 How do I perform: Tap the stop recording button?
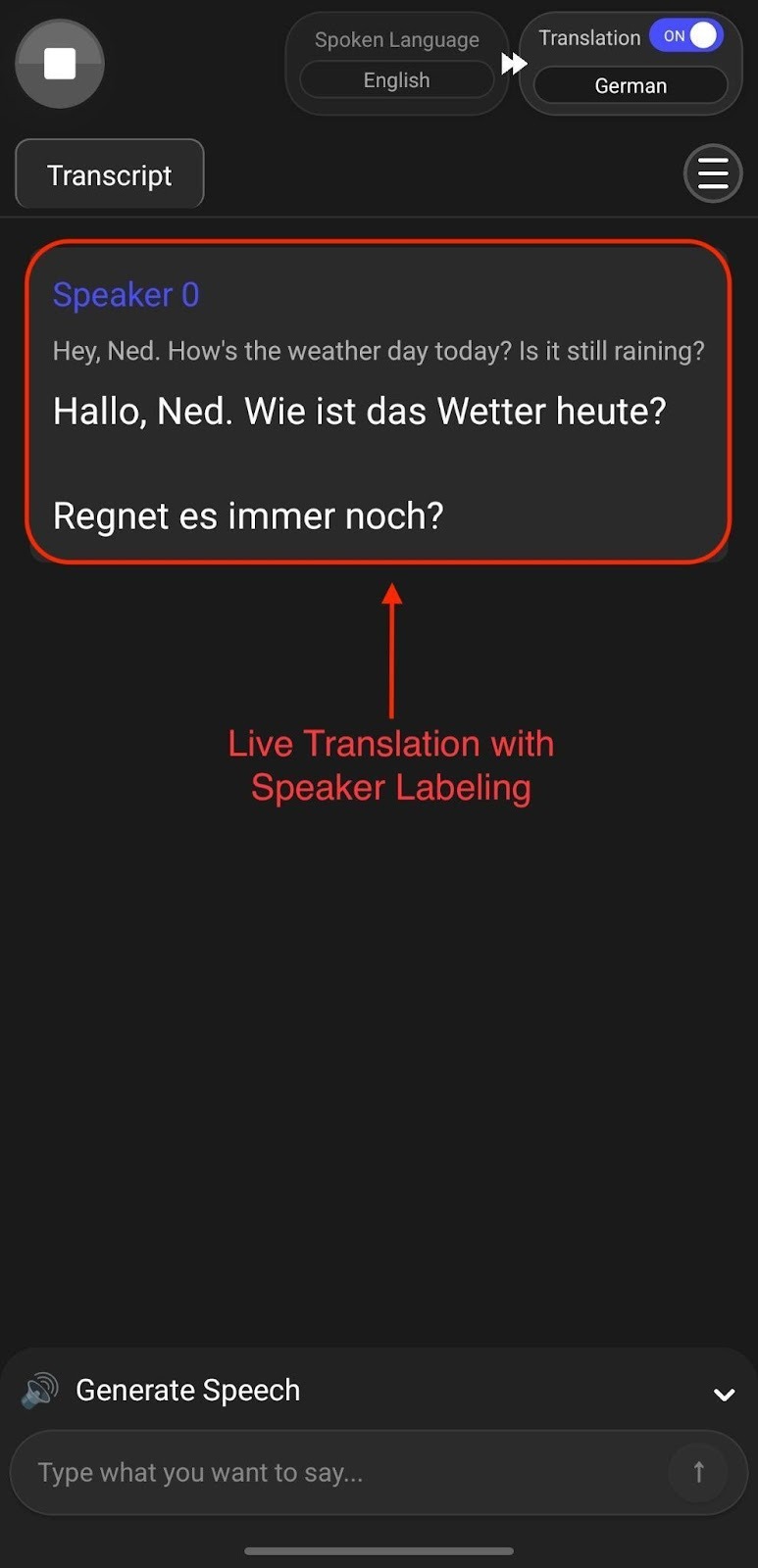[x=59, y=63]
